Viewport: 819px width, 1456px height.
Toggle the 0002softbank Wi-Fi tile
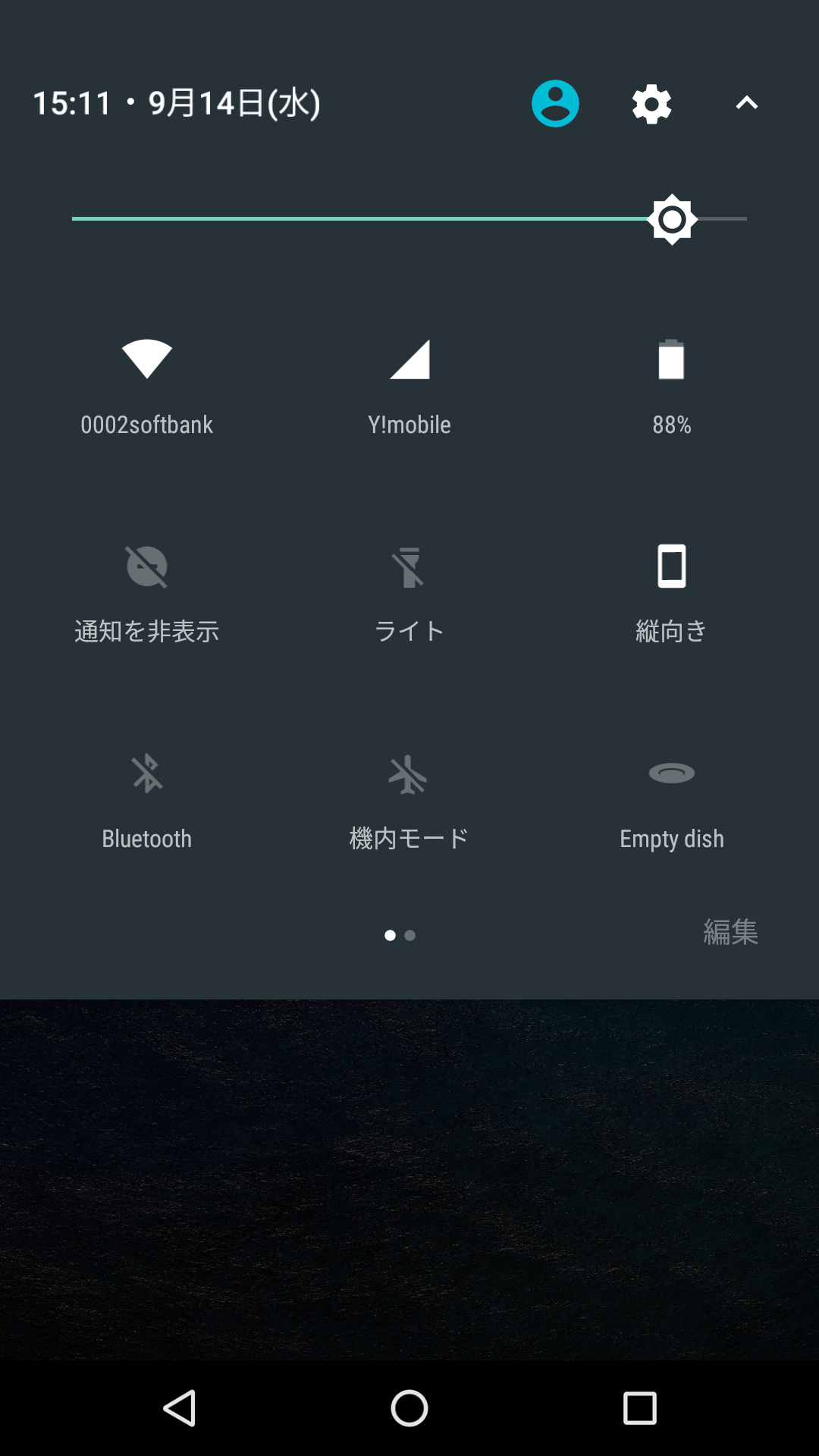[147, 388]
